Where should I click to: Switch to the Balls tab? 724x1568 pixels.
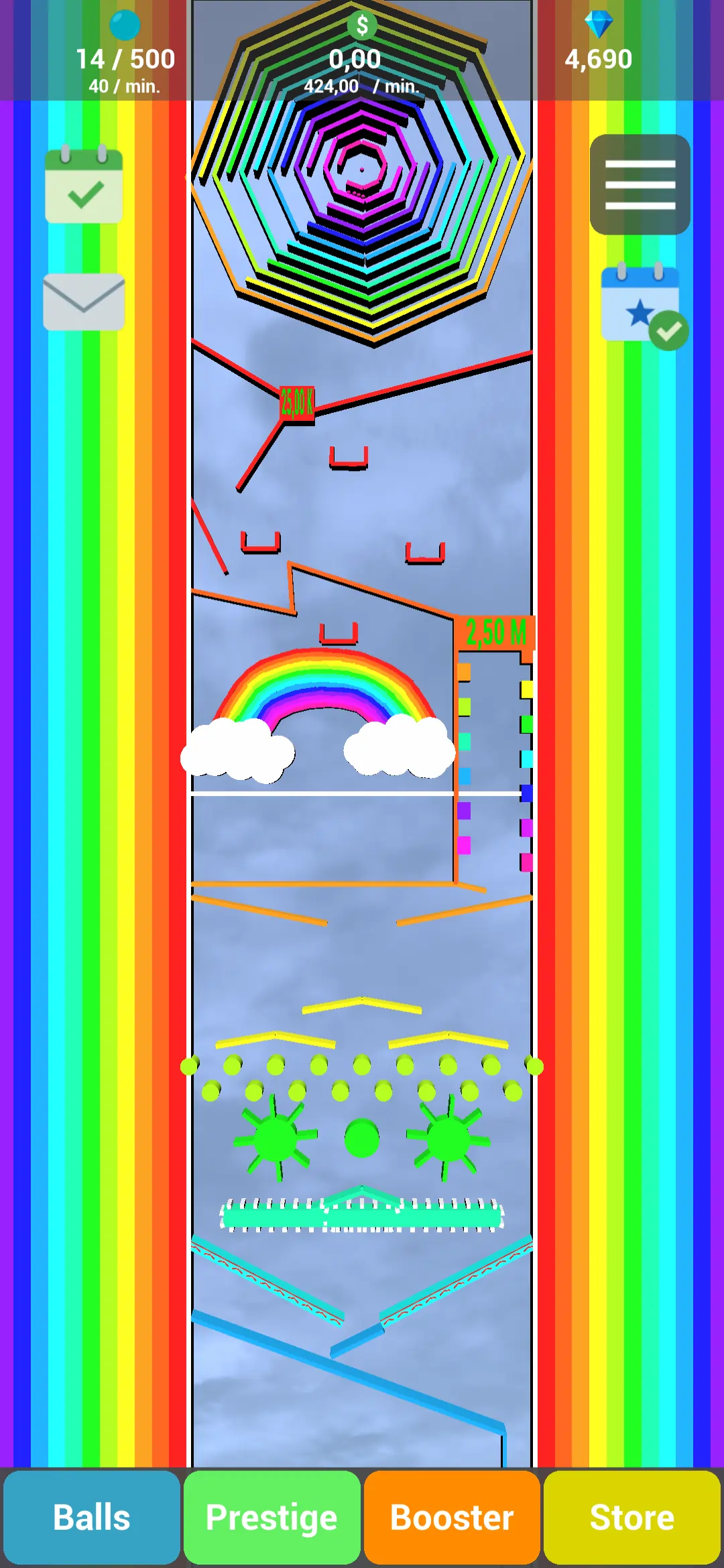click(x=92, y=1517)
